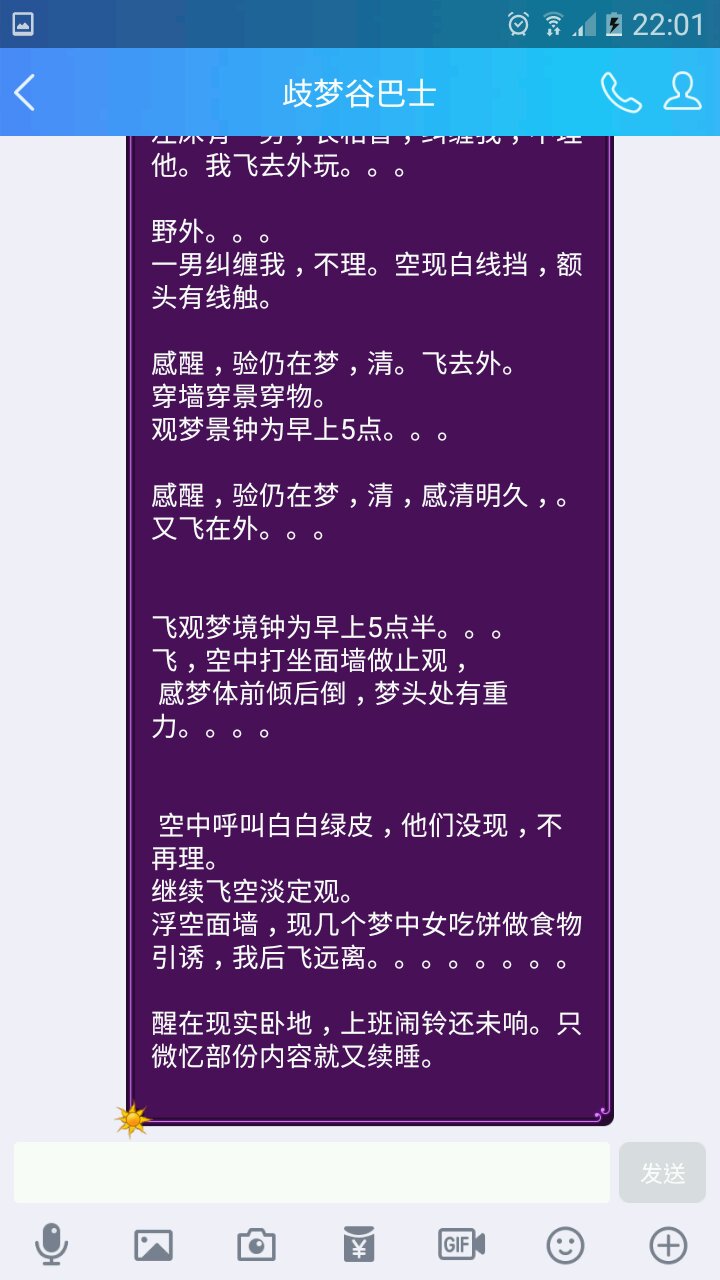
Task: Open the emoji picker
Action: click(565, 1245)
